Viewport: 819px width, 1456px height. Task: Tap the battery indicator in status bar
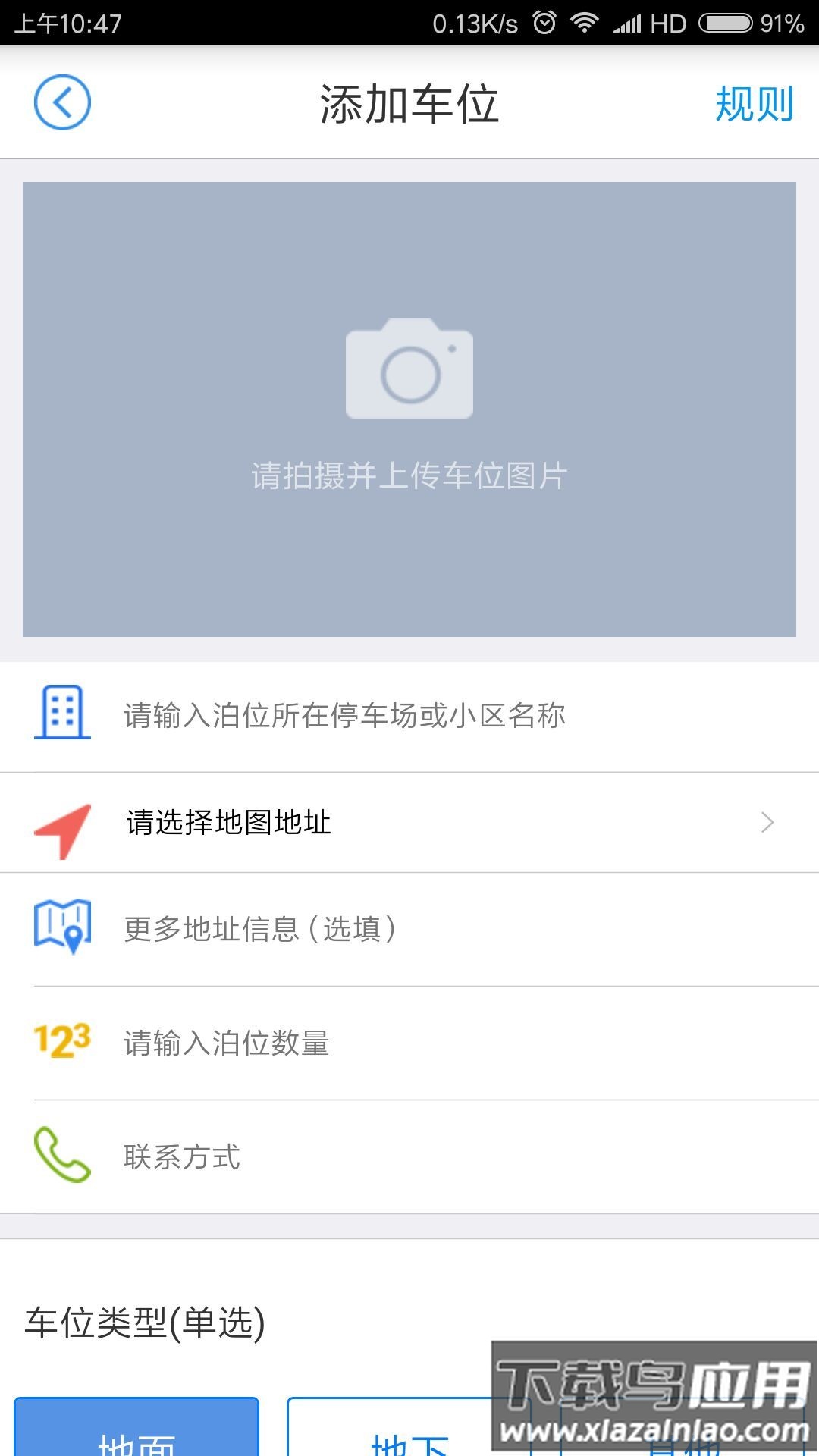tap(726, 23)
